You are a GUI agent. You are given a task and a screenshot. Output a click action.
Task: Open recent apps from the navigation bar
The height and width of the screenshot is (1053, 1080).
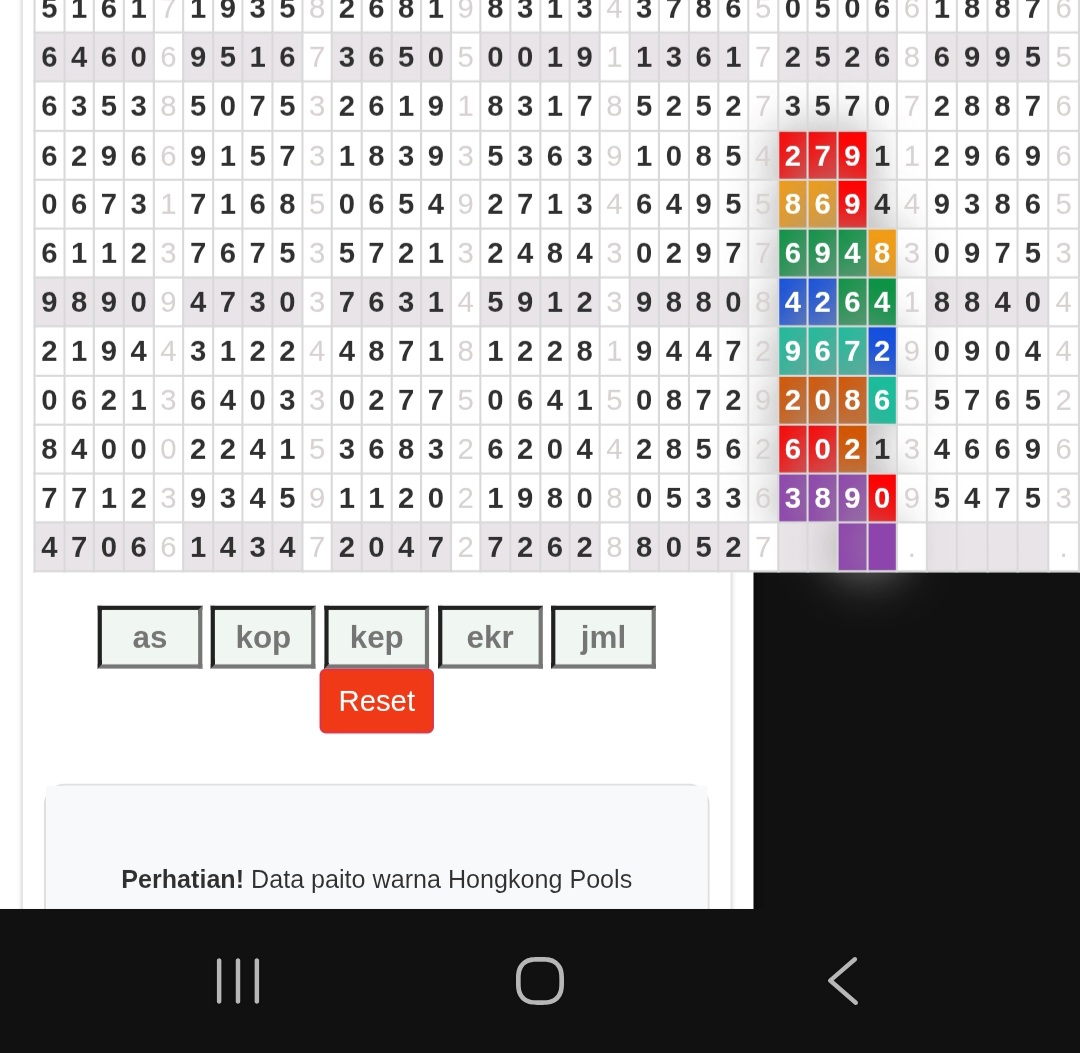pos(238,981)
